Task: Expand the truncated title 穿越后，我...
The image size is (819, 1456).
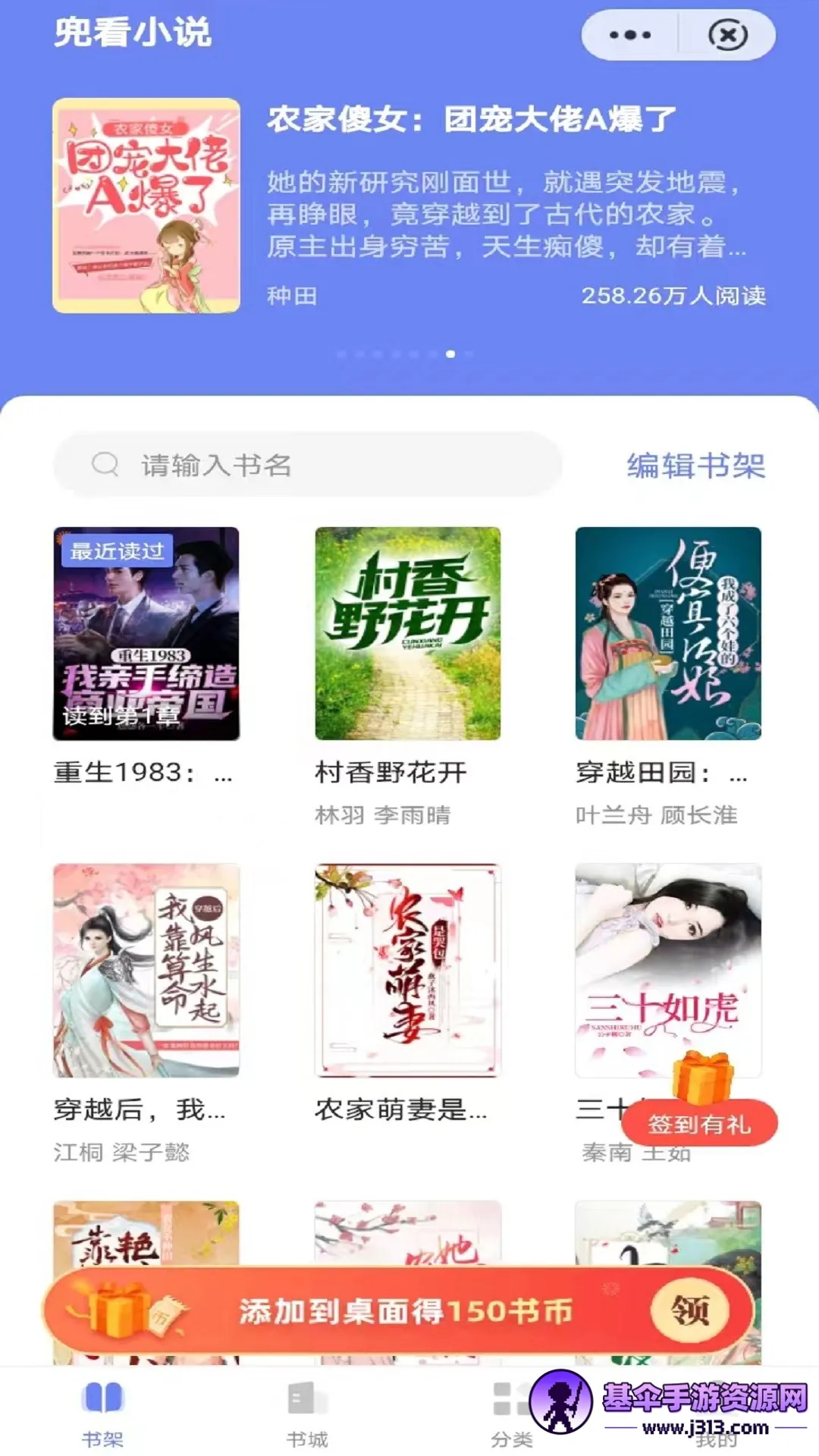Action: [x=140, y=1109]
